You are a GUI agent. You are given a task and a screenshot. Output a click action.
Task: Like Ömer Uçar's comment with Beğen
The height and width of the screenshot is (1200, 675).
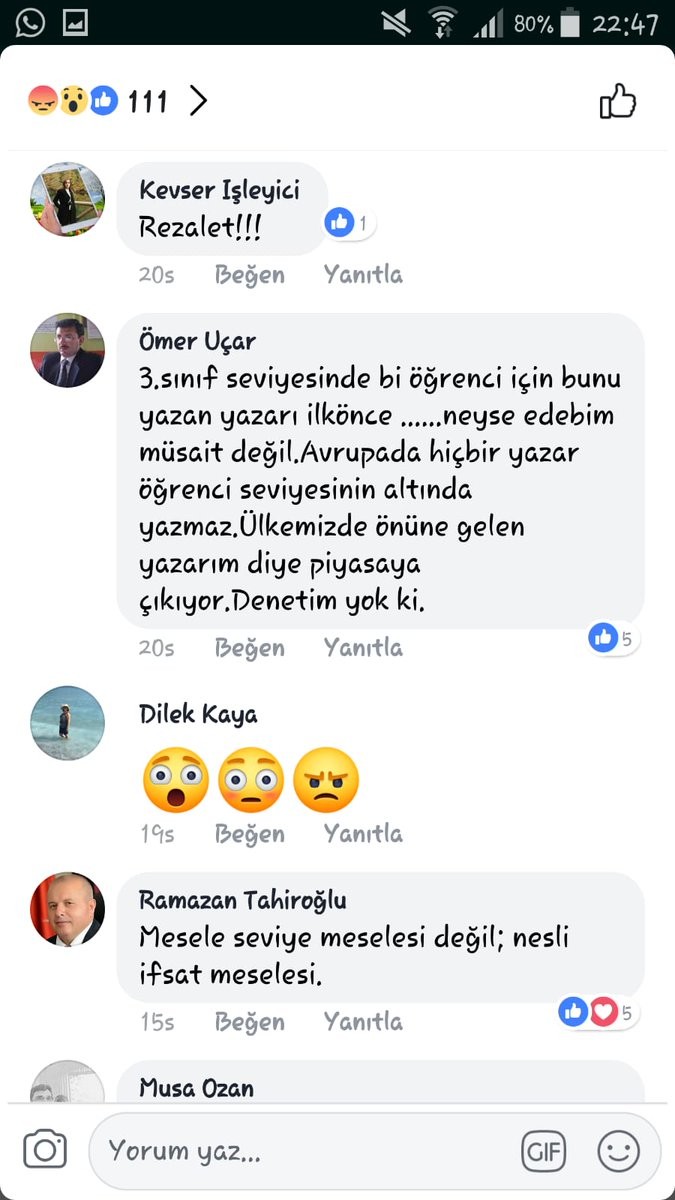point(250,648)
